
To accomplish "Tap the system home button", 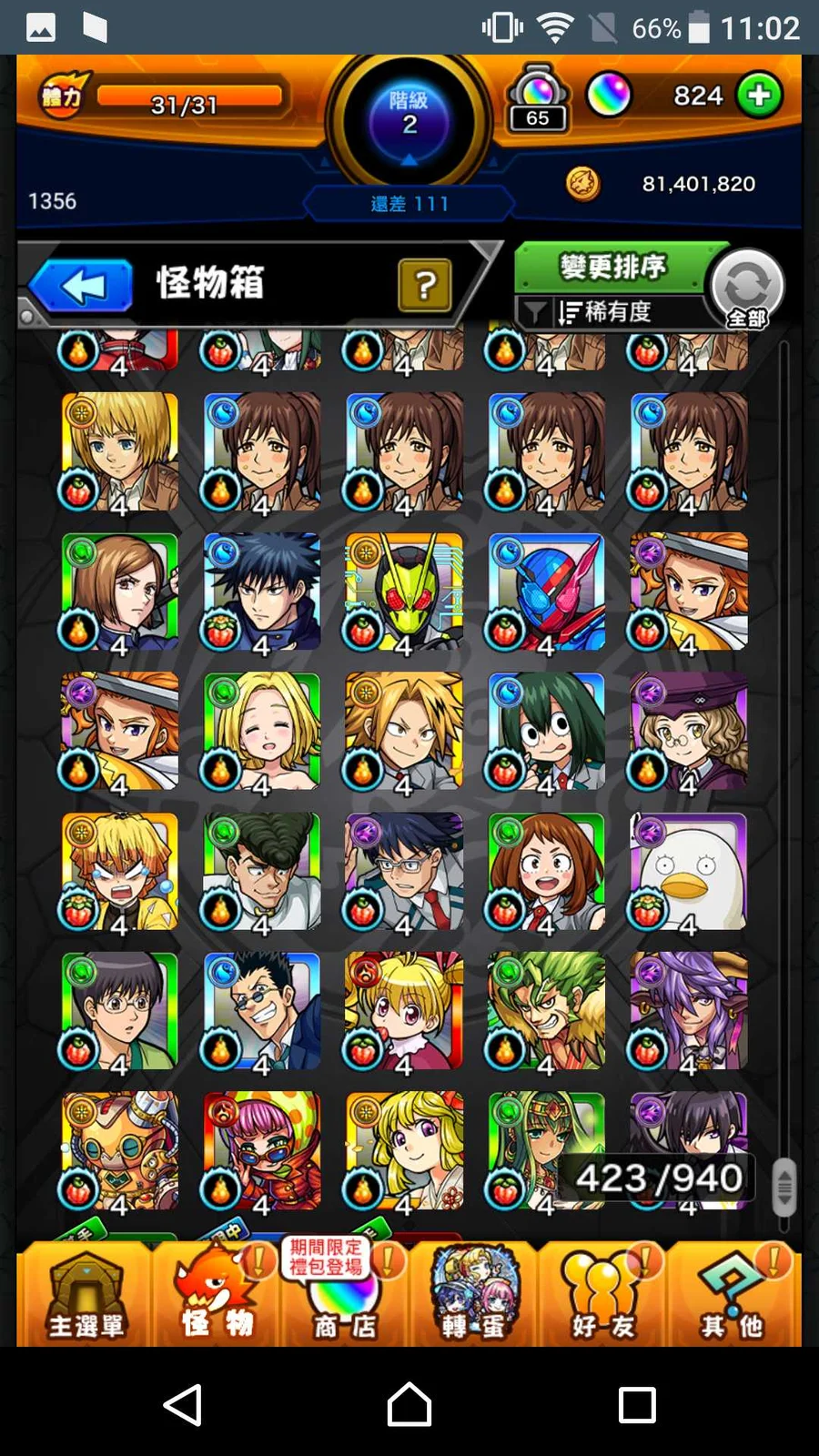I will pyautogui.click(x=409, y=1404).
